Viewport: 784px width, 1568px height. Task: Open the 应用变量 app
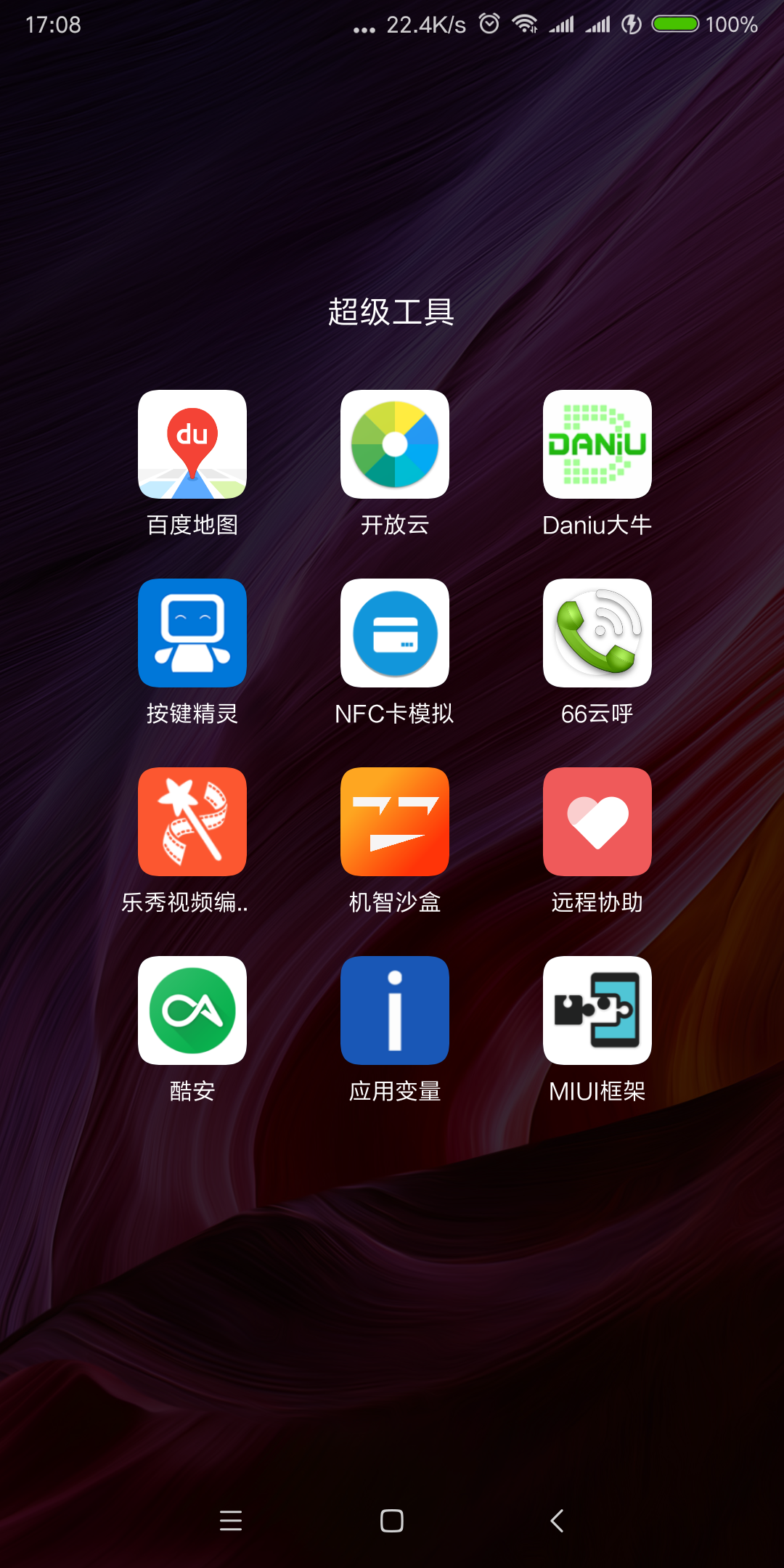click(394, 1010)
